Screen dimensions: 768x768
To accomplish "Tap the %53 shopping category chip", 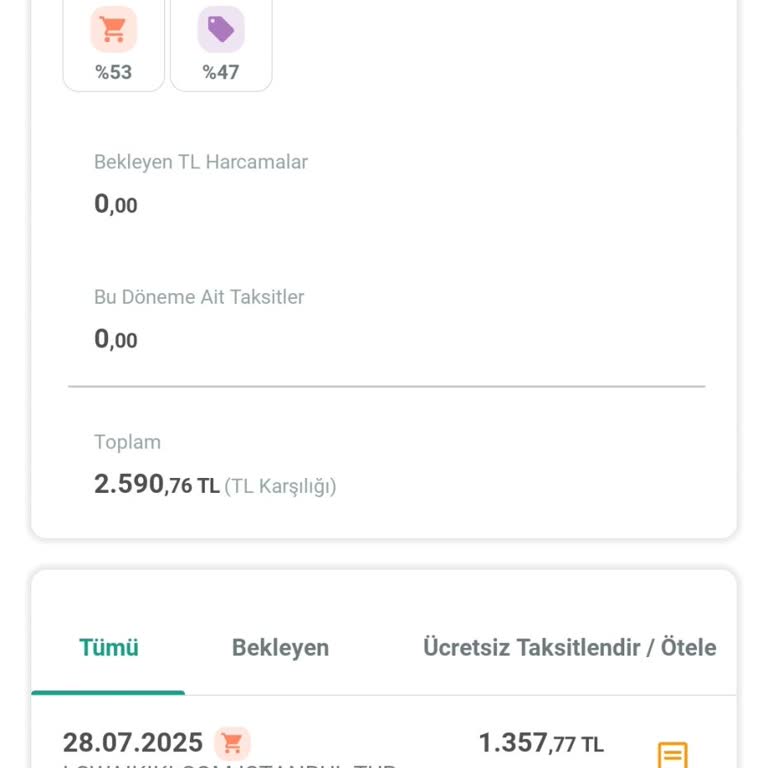I will 113,44.
